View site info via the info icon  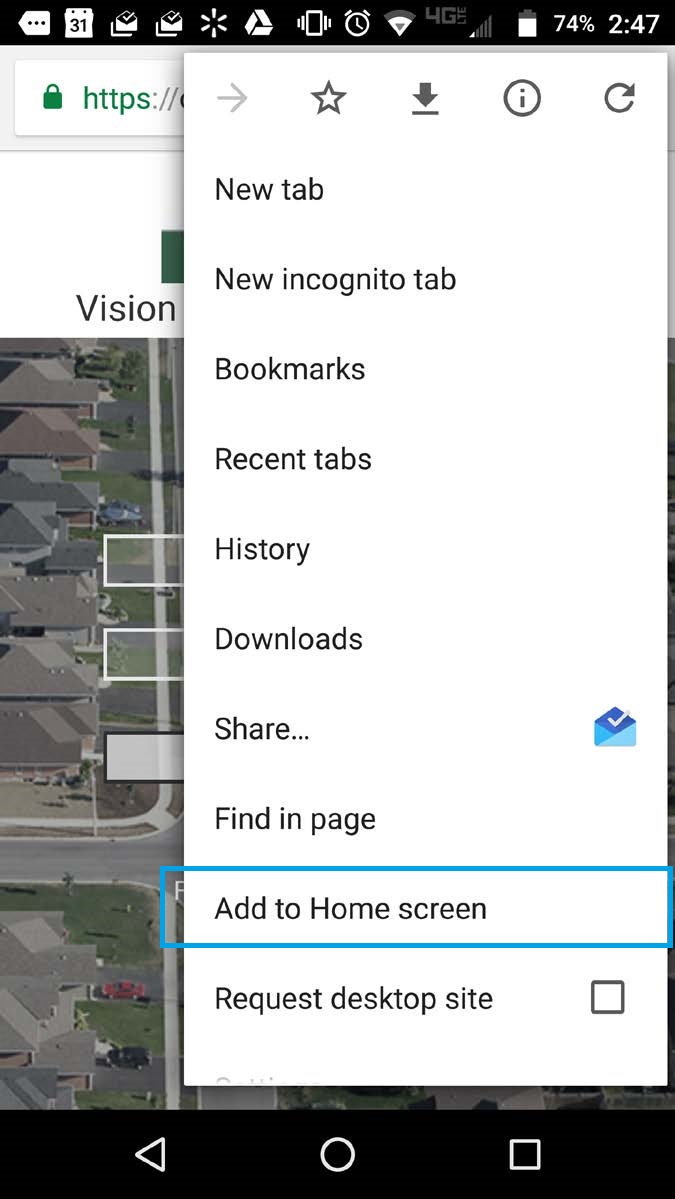point(522,98)
